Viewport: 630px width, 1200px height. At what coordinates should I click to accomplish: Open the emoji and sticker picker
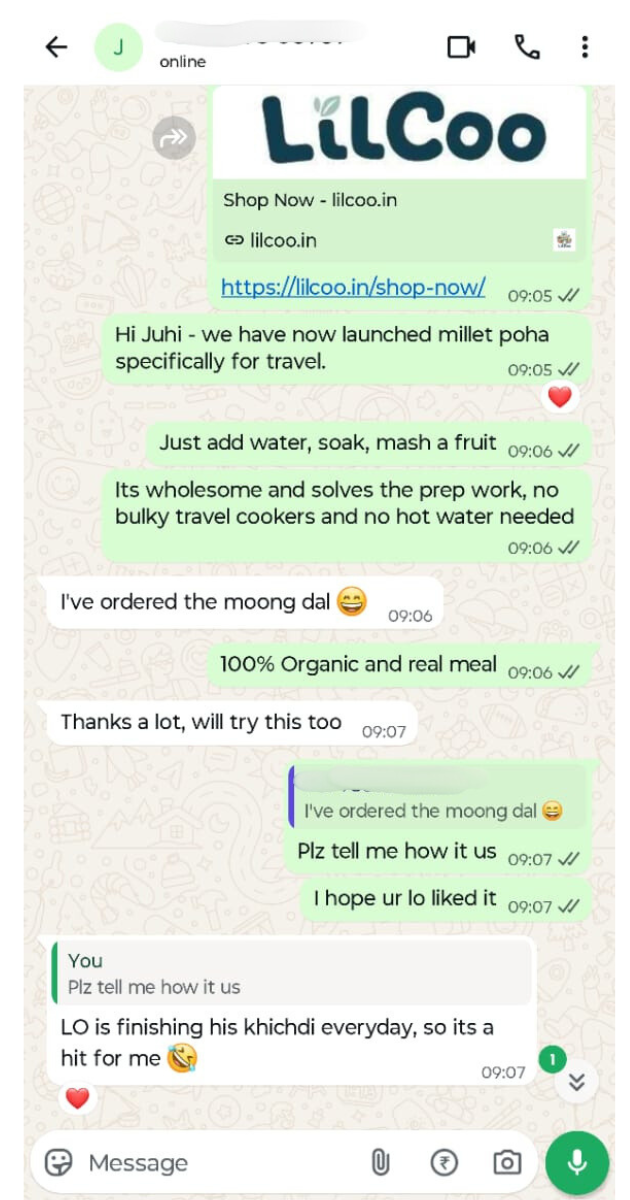(x=60, y=1162)
